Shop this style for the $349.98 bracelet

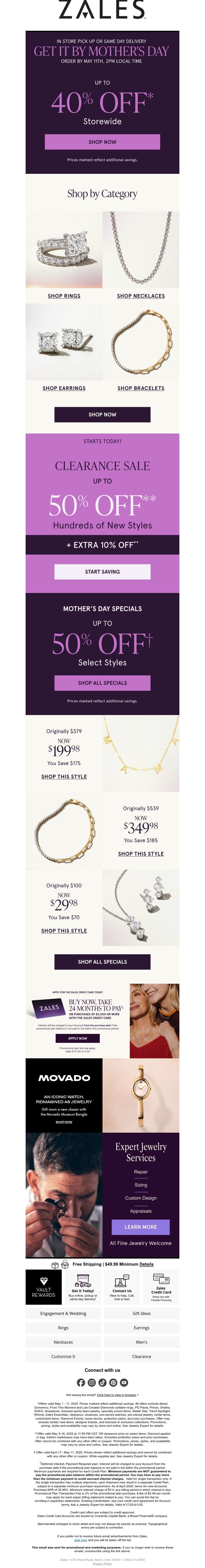(140, 853)
